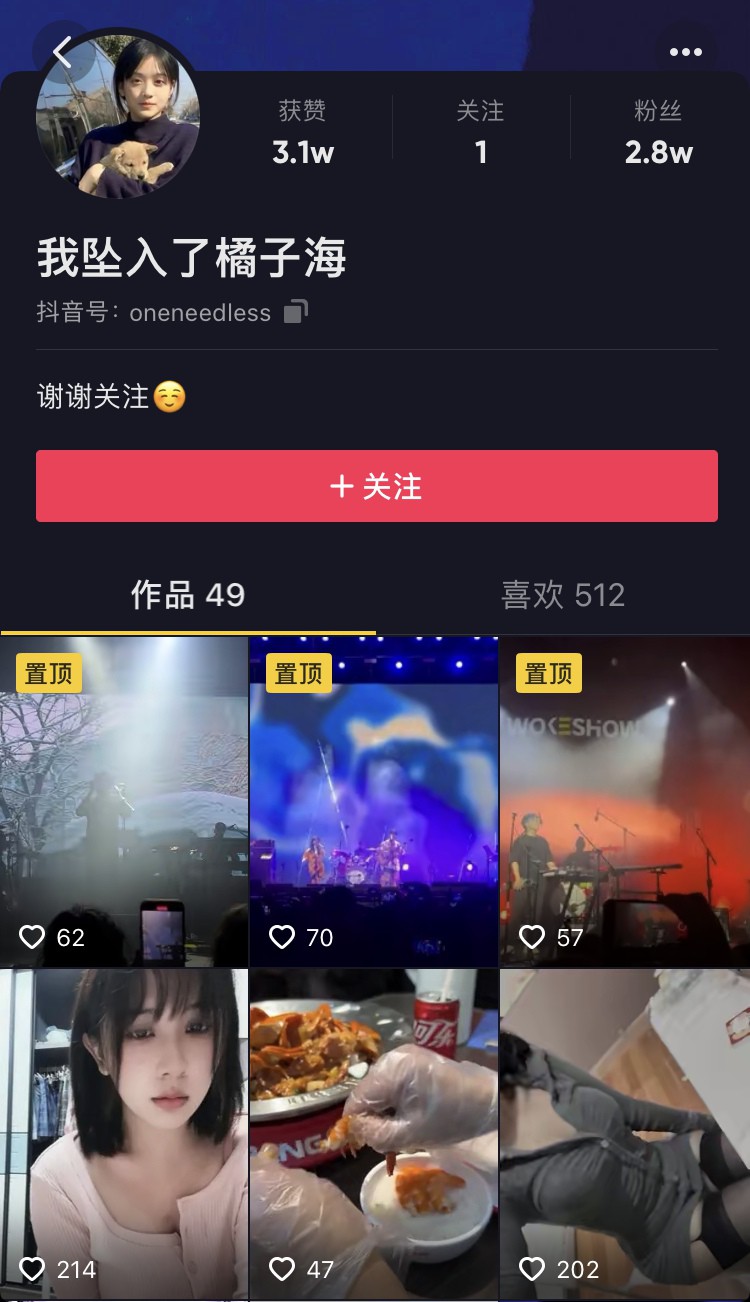This screenshot has width=750, height=1302.
Task: View the video with 214 likes
Action: [124, 1133]
